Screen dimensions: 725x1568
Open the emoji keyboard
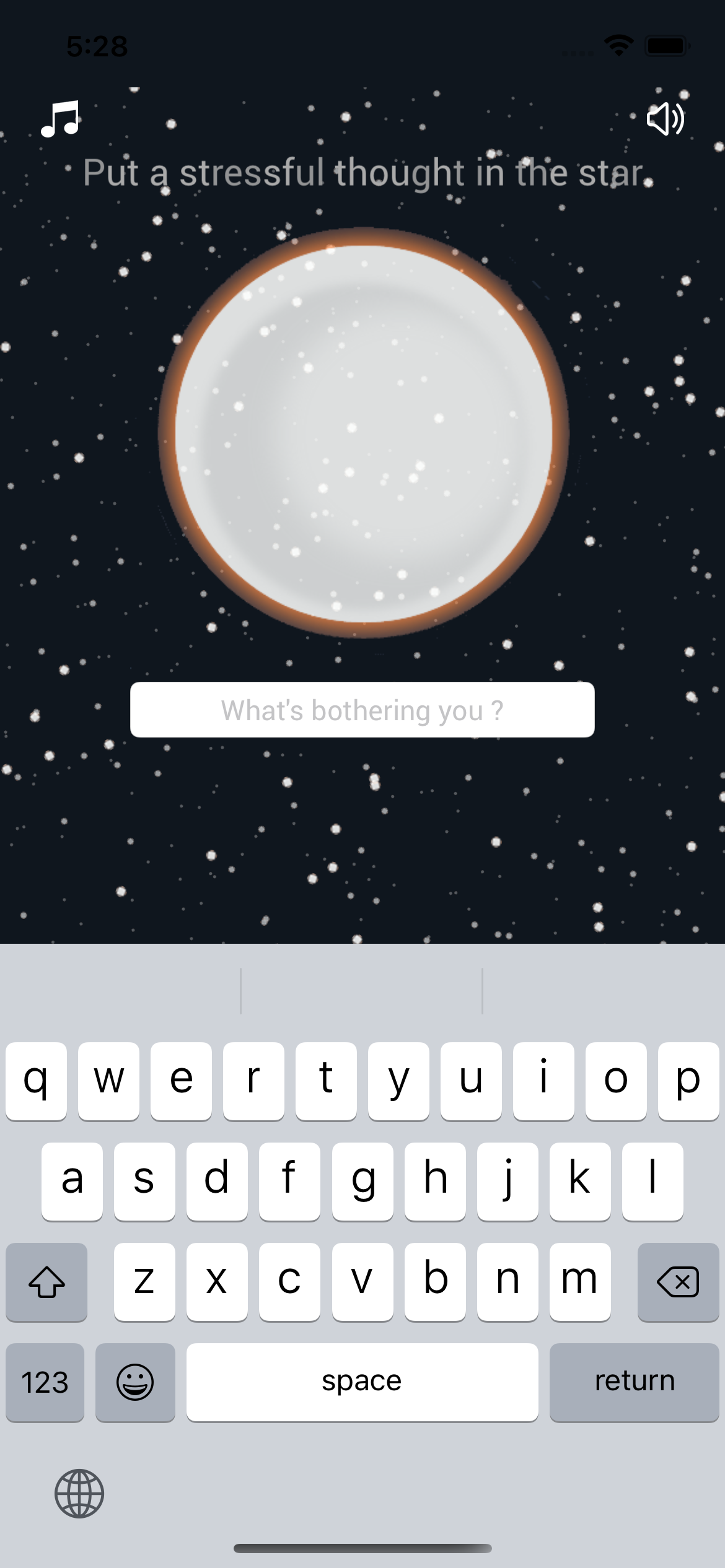(135, 1381)
